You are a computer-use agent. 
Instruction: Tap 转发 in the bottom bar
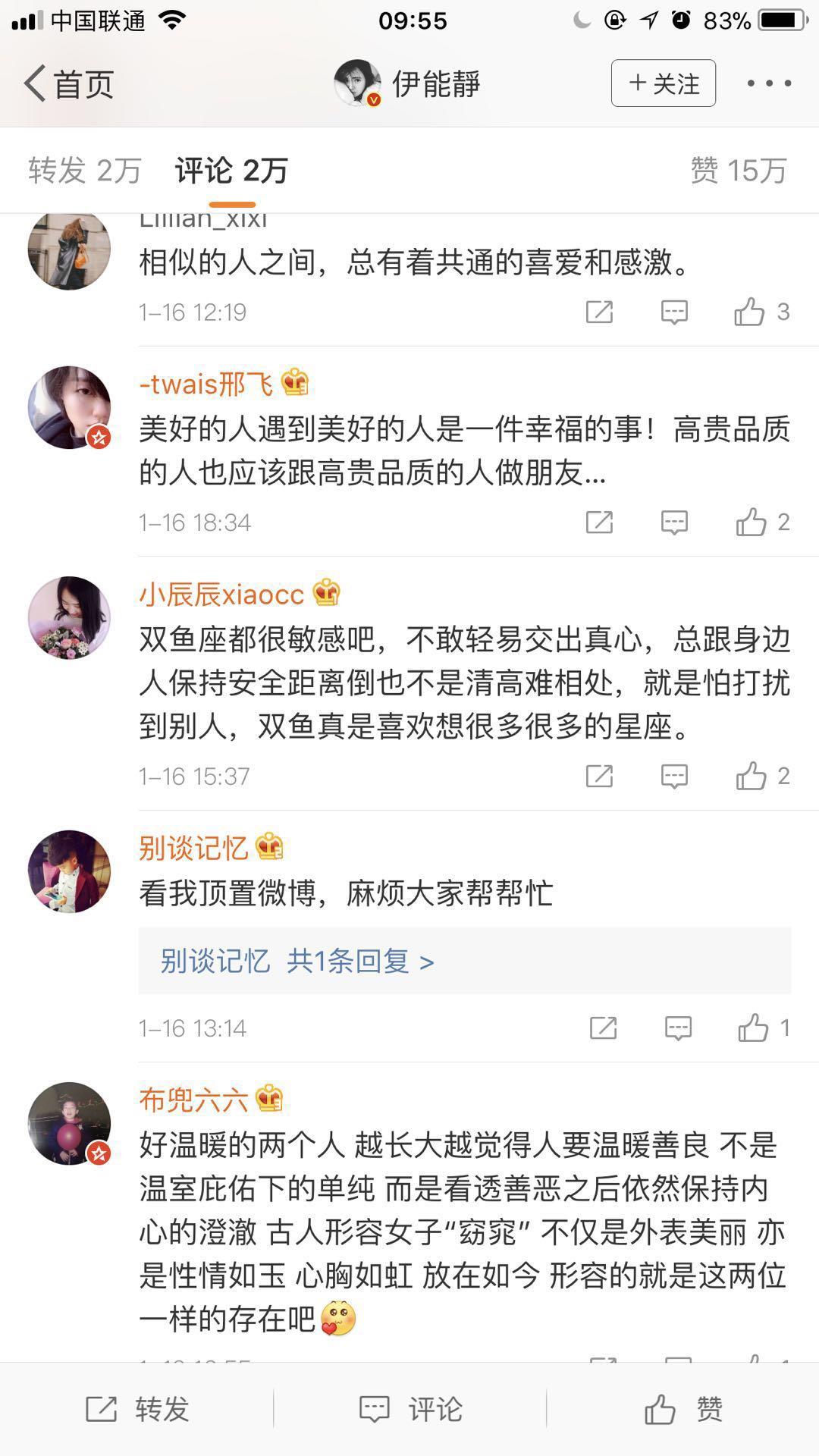click(137, 1409)
